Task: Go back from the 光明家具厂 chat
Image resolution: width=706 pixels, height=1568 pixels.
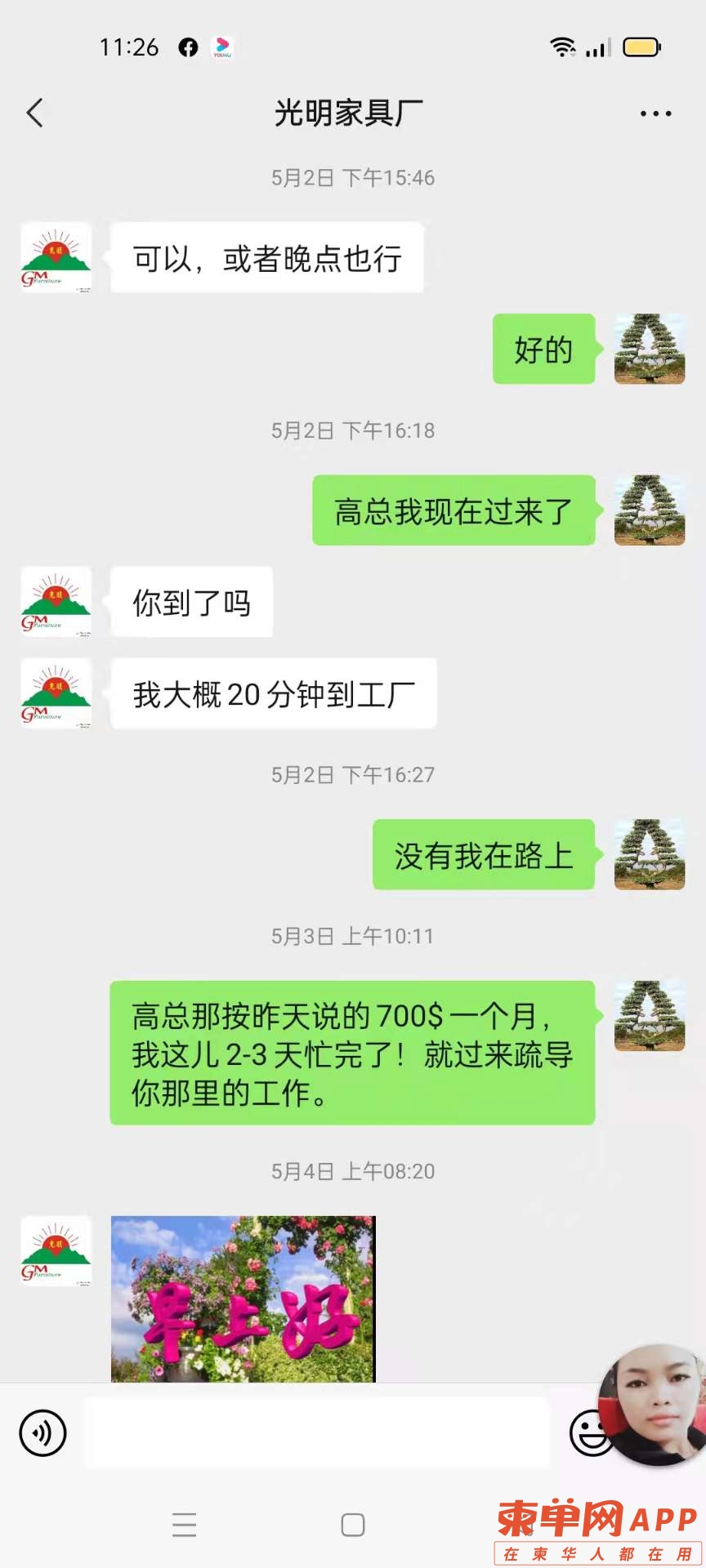Action: tap(34, 113)
